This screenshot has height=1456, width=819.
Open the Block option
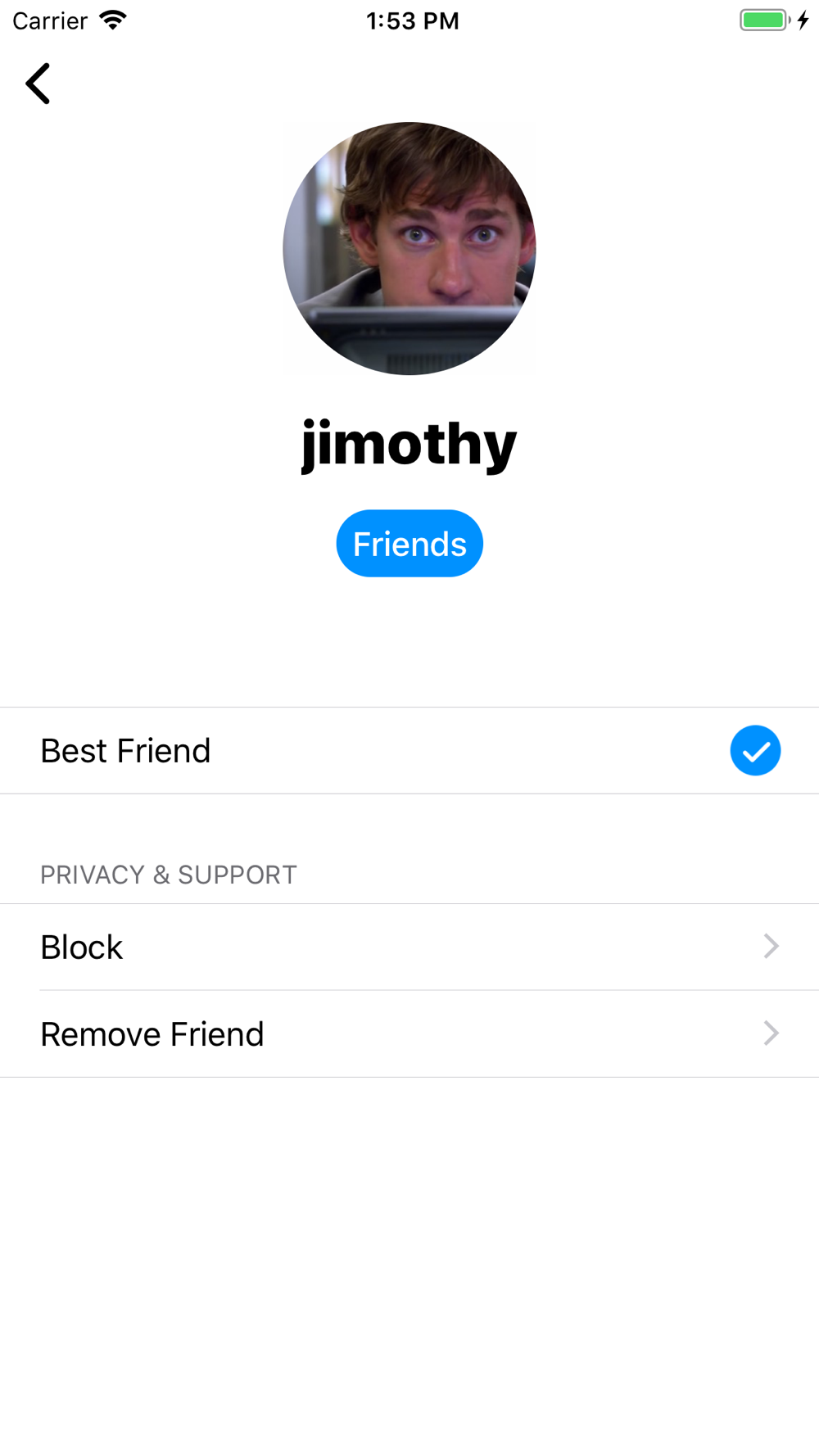click(409, 947)
